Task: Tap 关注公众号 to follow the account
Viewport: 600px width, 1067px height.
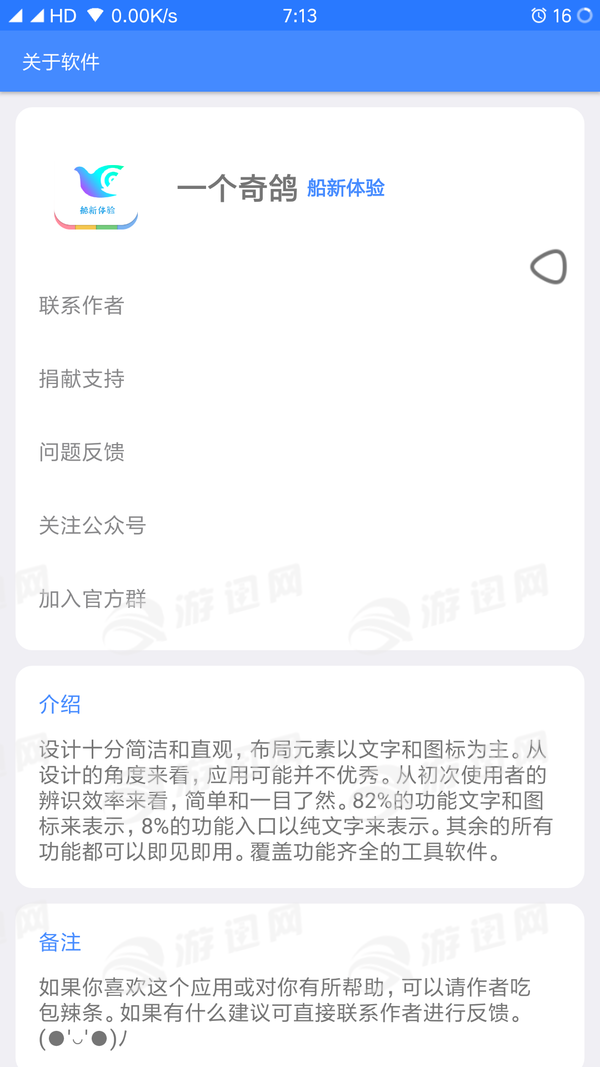Action: click(x=92, y=526)
